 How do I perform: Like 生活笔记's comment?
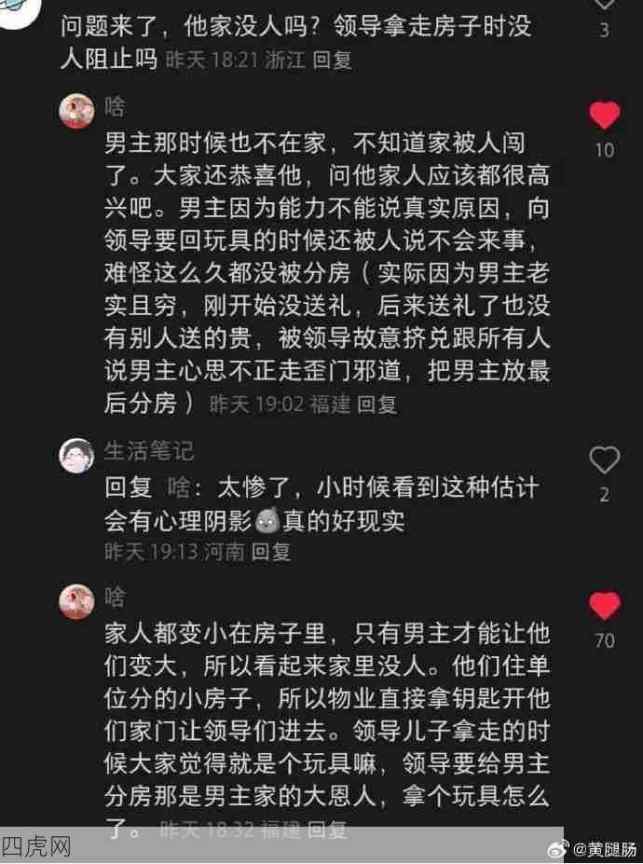(604, 461)
